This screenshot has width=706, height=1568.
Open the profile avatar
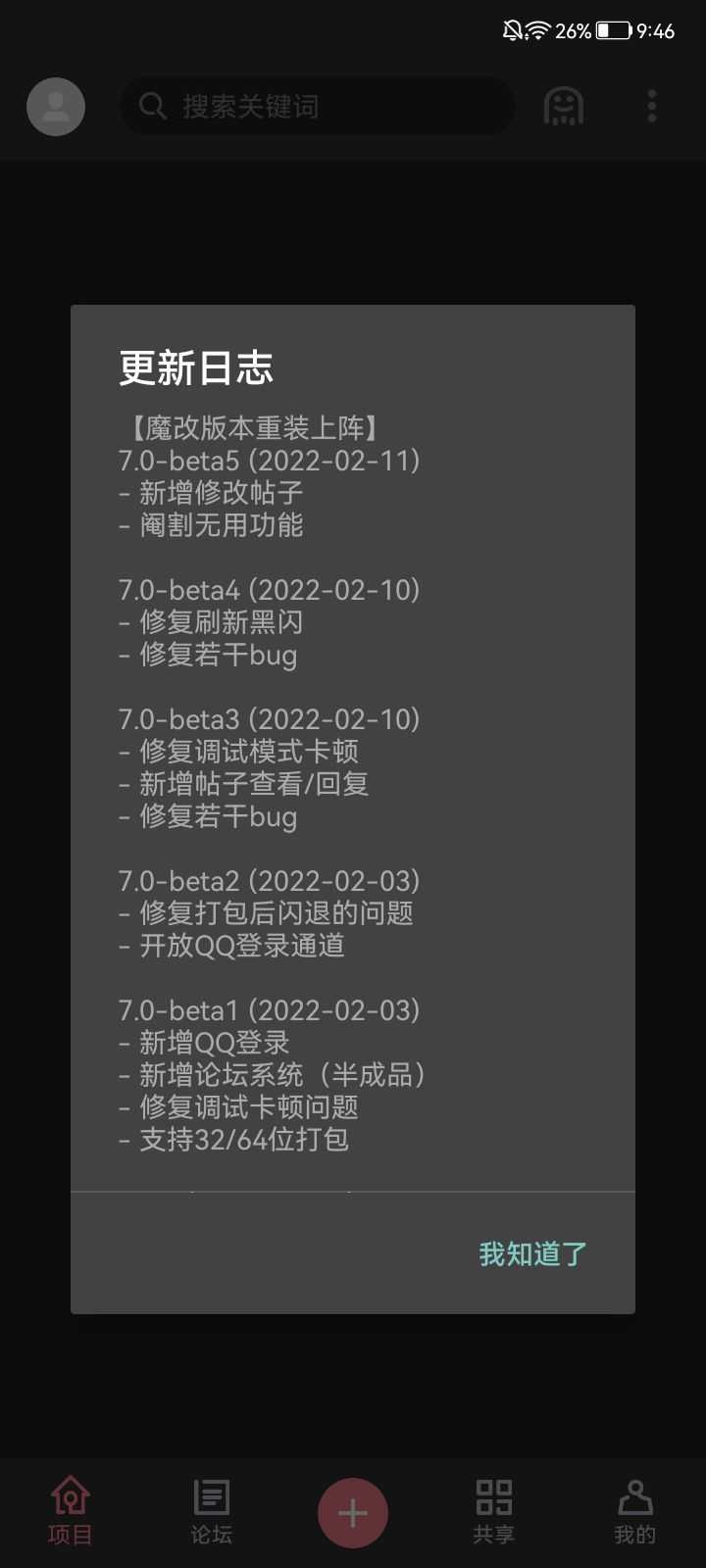point(56,106)
